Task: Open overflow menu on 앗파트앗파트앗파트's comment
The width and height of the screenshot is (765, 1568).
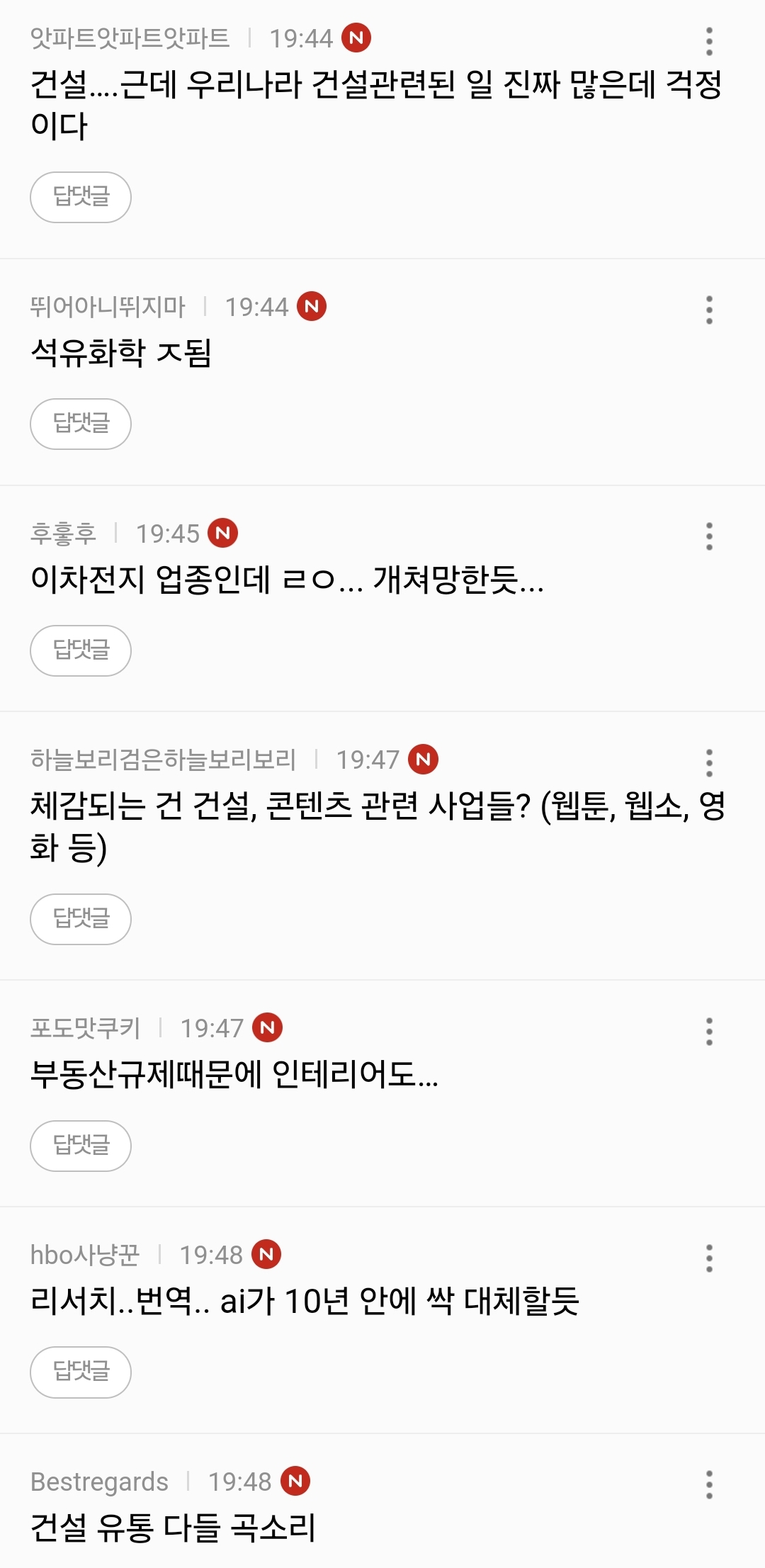Action: tap(709, 41)
